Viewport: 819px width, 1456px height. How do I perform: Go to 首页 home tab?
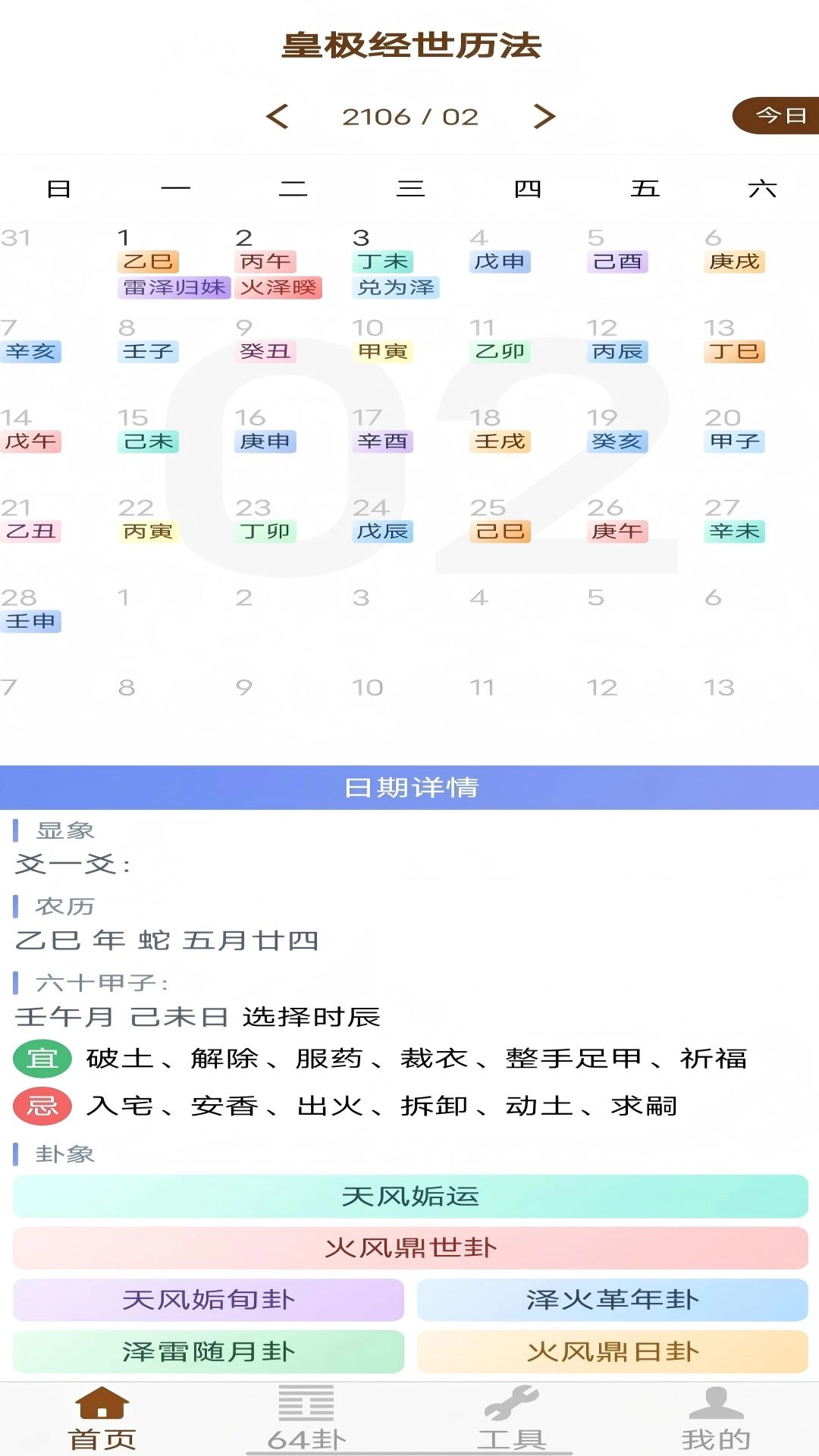pos(102,1418)
